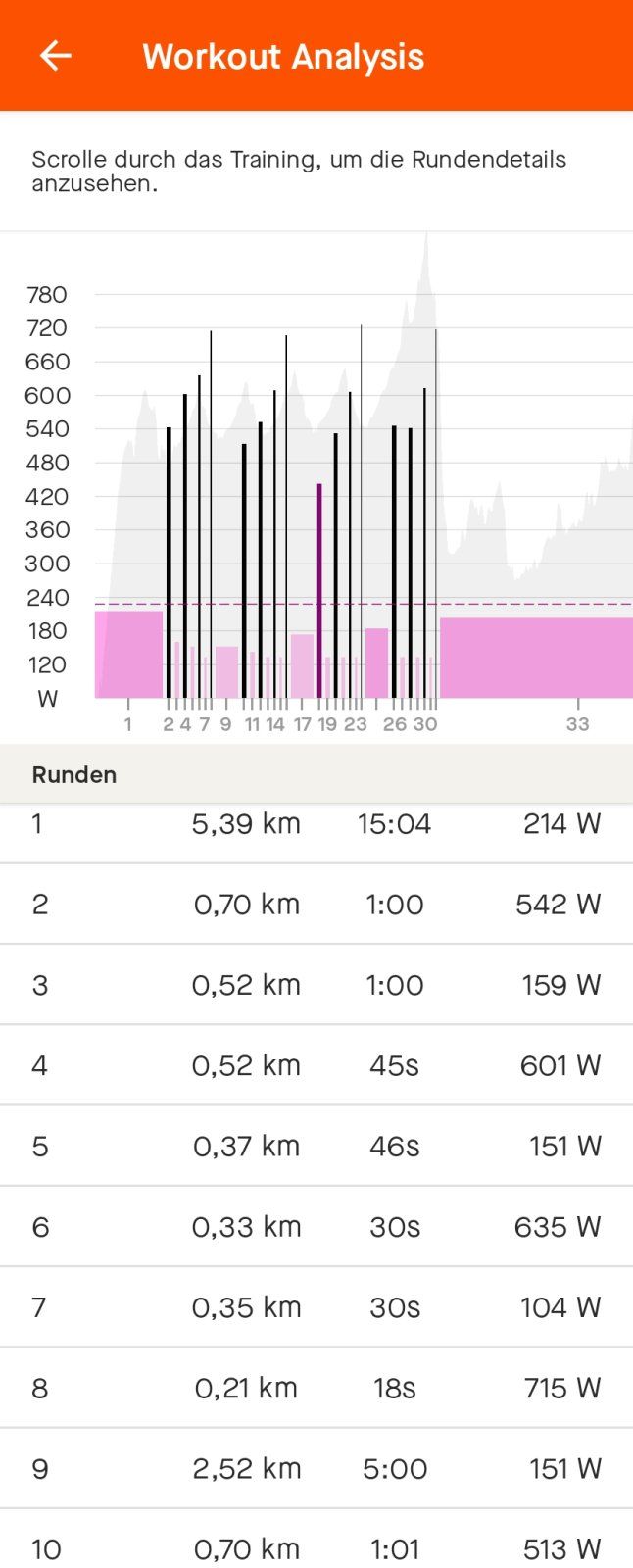This screenshot has height=1568, width=633.
Task: Tap the wide lap 1 block in chart
Action: click(129, 655)
